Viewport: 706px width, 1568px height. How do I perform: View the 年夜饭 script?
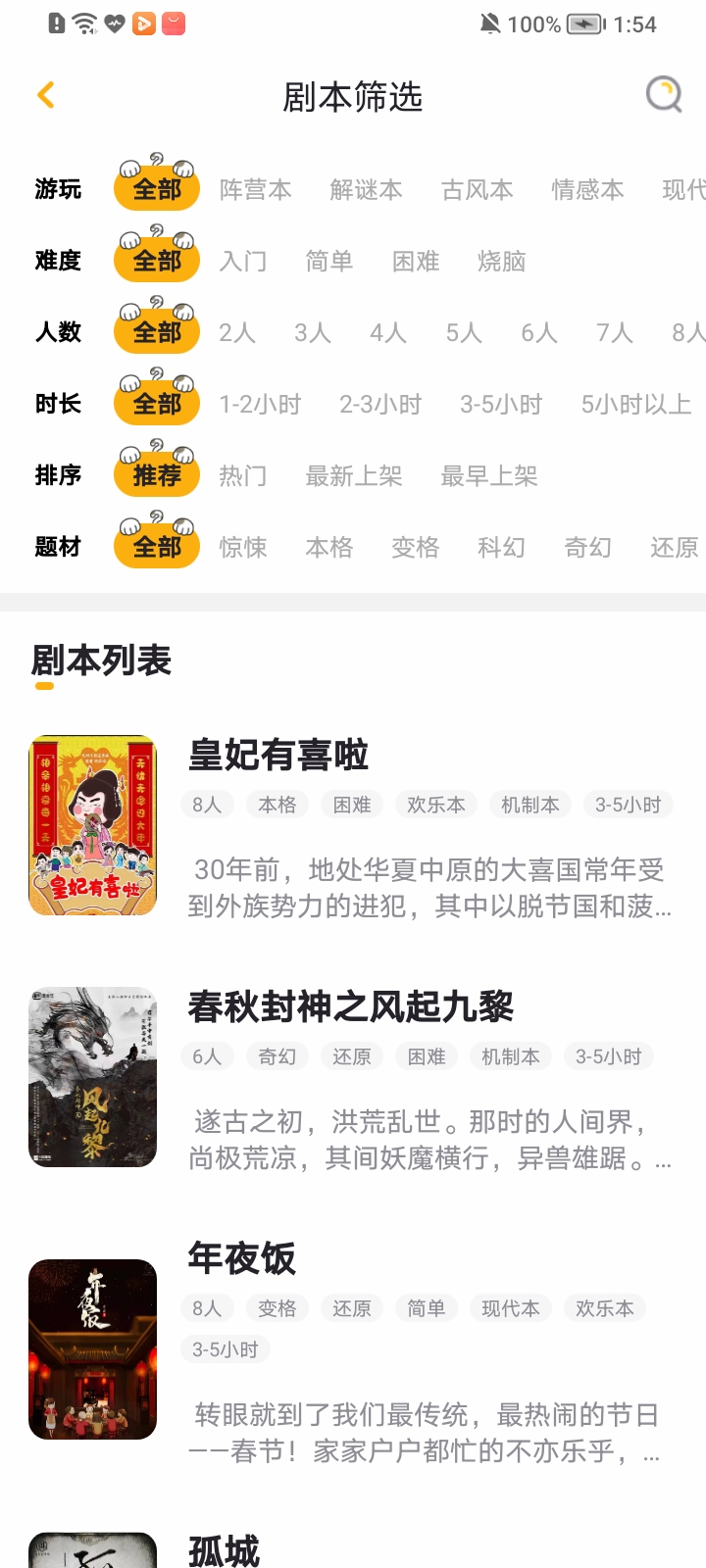[241, 1258]
